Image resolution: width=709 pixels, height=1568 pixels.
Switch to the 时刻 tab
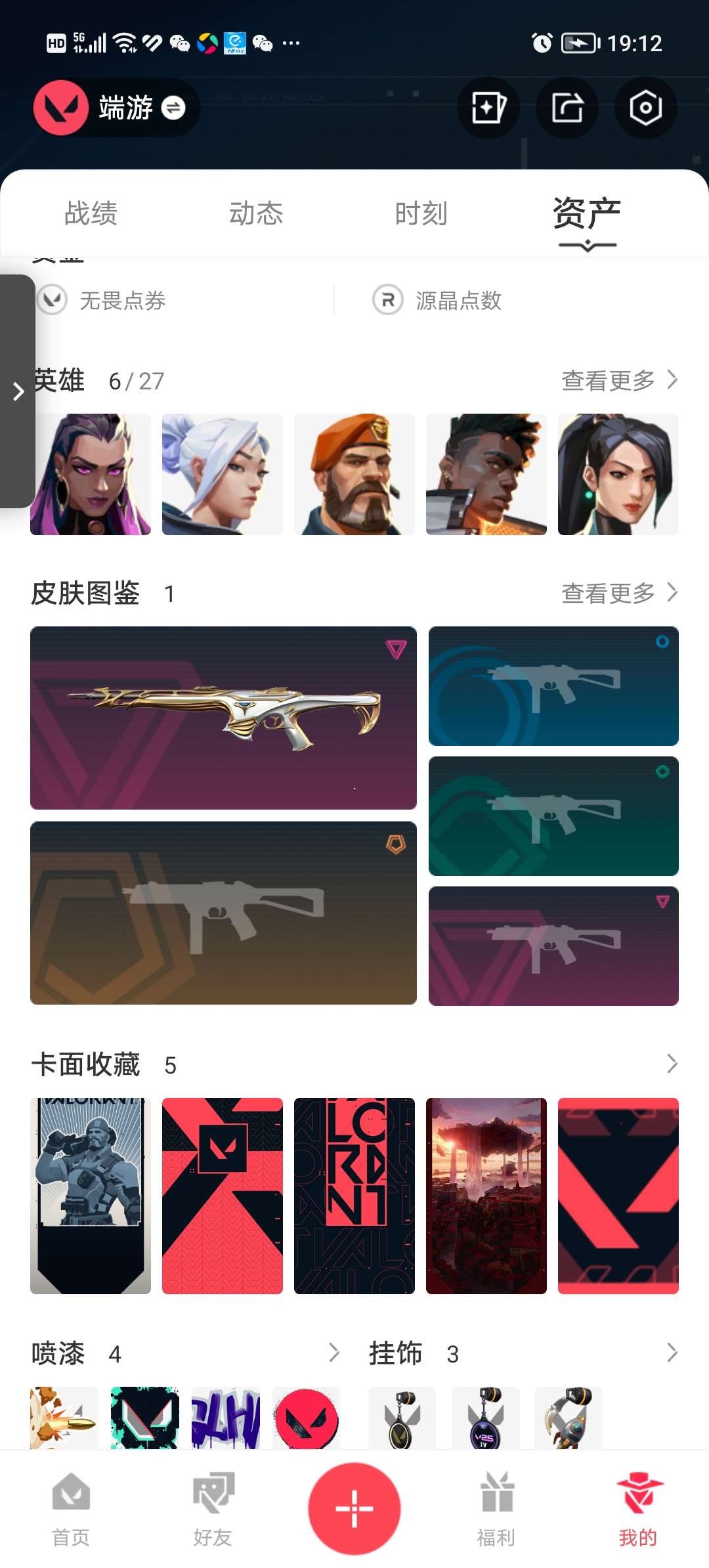coord(421,213)
